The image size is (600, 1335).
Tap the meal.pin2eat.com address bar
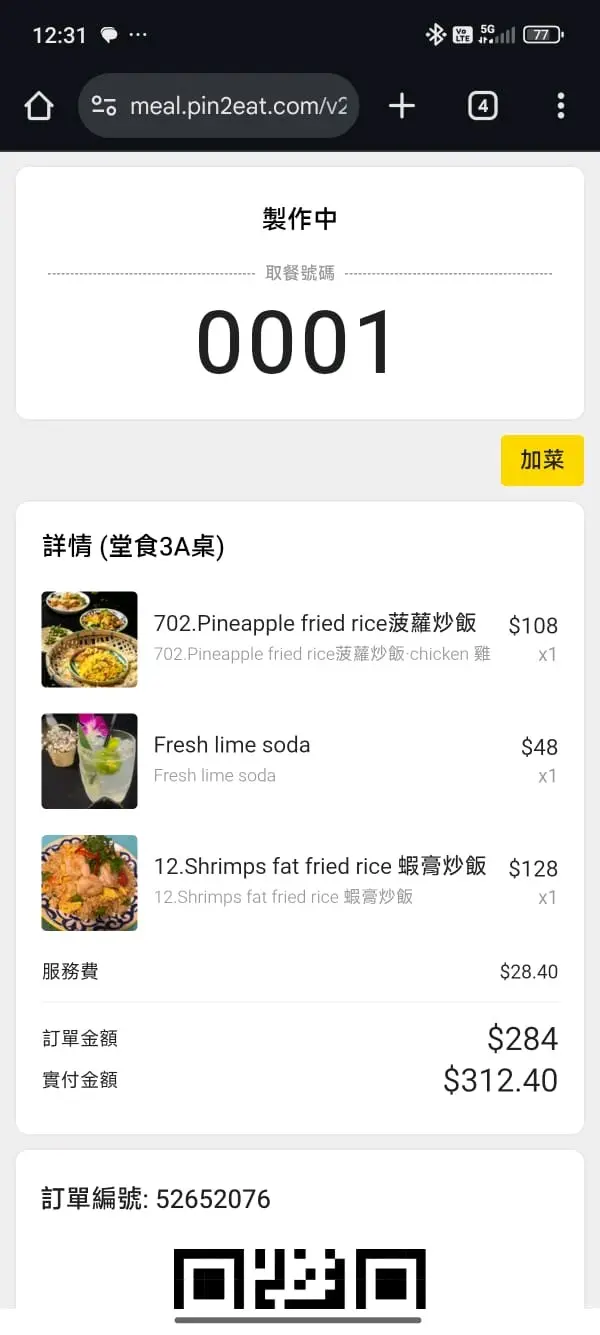pyautogui.click(x=238, y=106)
